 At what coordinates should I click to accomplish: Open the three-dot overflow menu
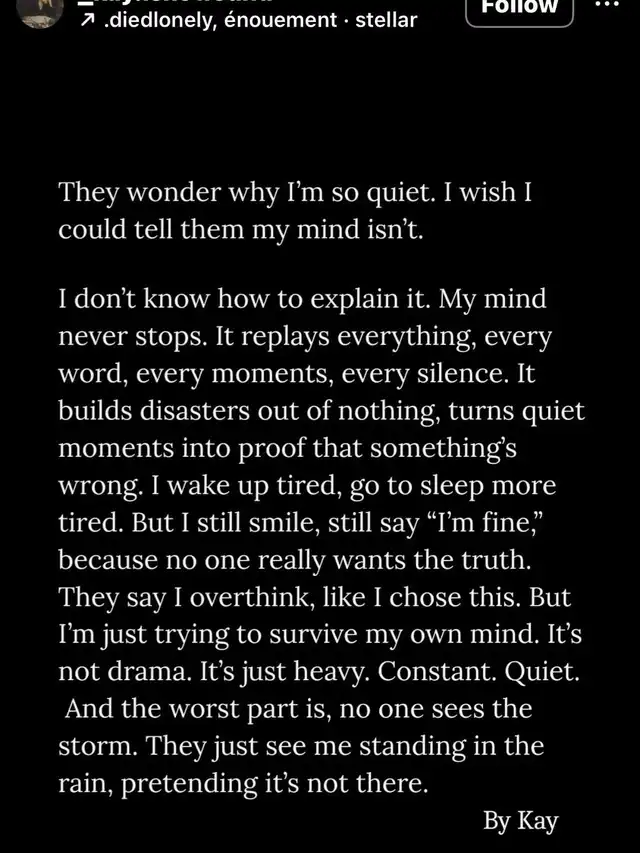point(607,5)
